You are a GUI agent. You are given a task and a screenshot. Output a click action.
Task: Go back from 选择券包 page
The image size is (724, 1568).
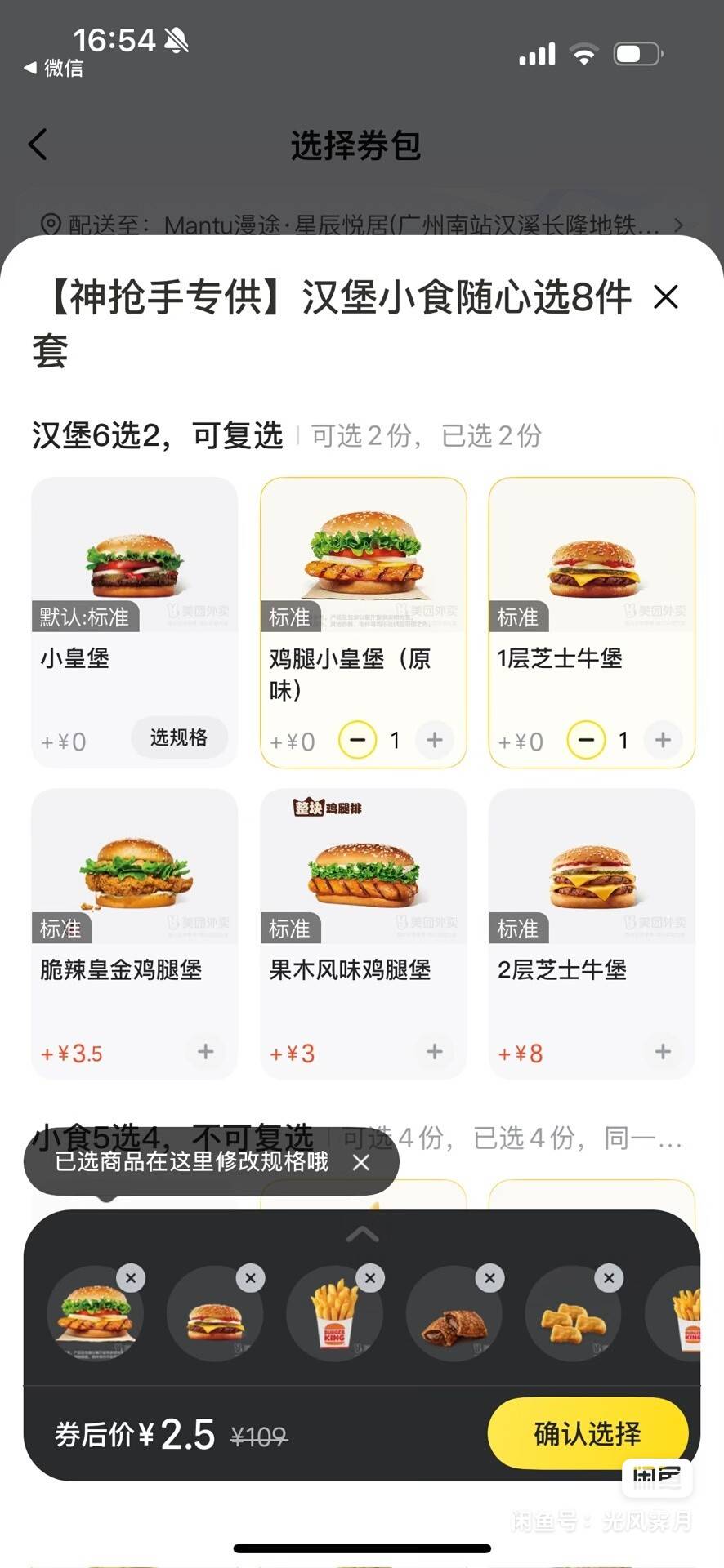click(x=38, y=145)
